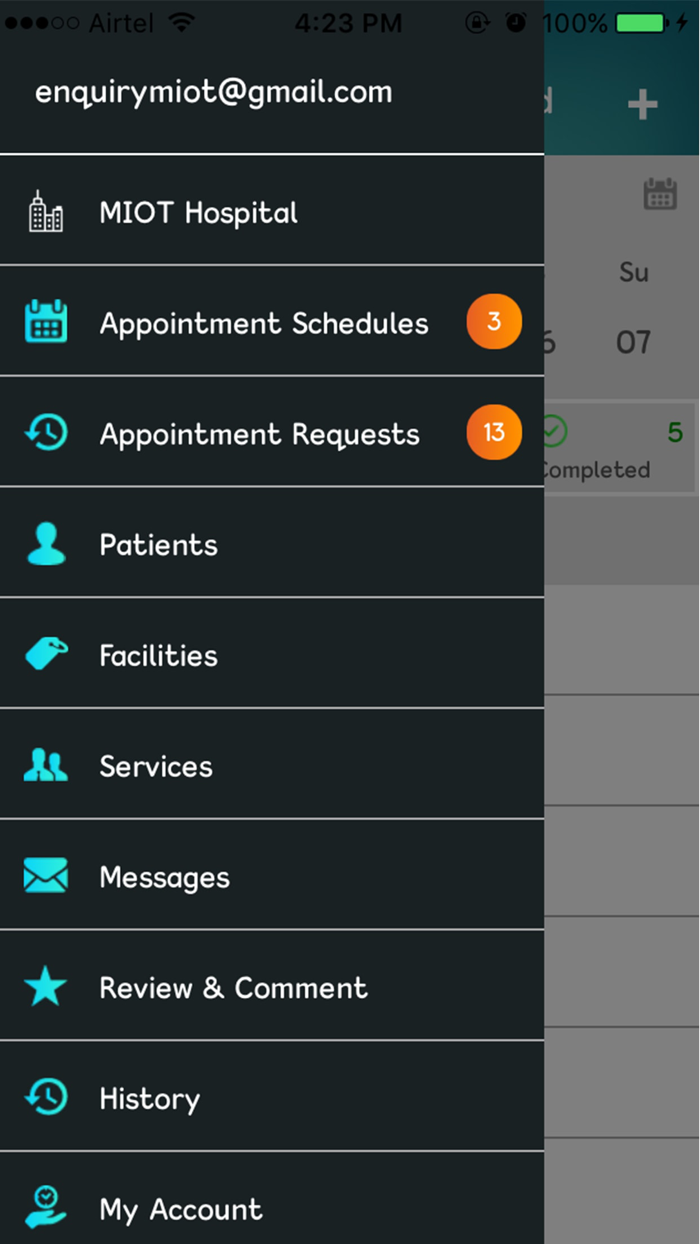Open the calendar icon behind the drawer
The height and width of the screenshot is (1244, 700).
pos(660,194)
